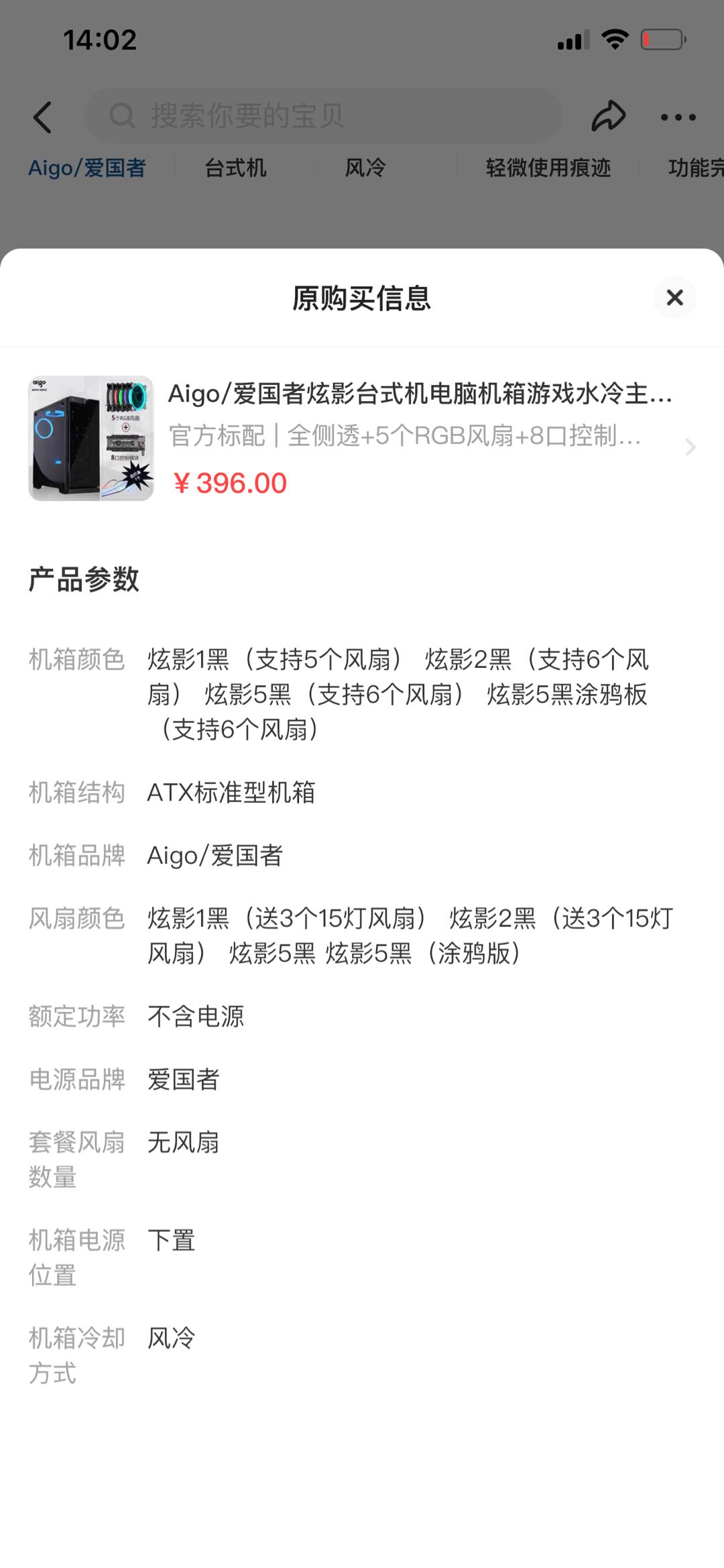Viewport: 724px width, 1568px height.
Task: Select the Aigo/爱国者 tag
Action: click(87, 168)
